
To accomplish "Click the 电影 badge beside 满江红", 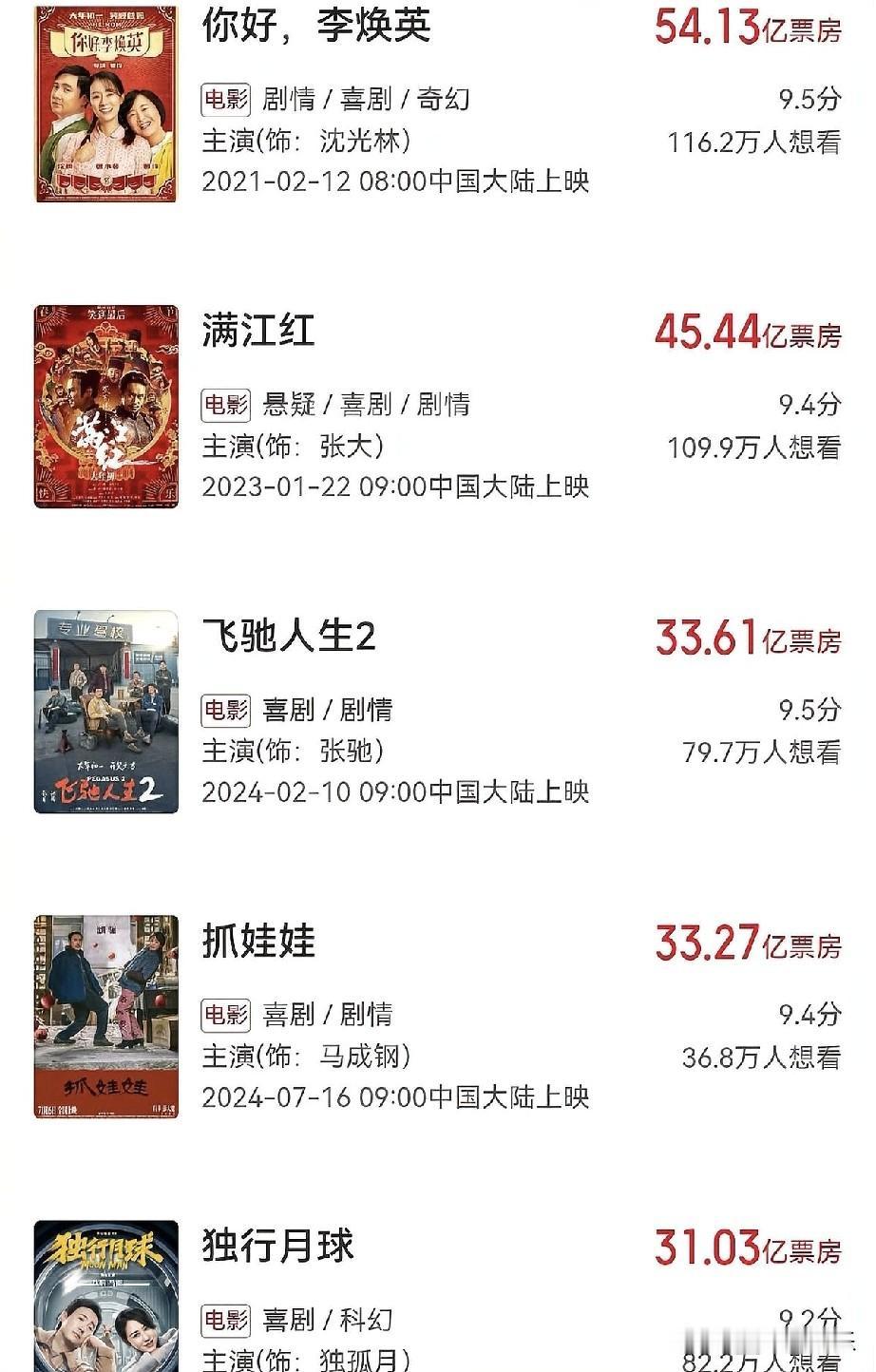I will 224,404.
